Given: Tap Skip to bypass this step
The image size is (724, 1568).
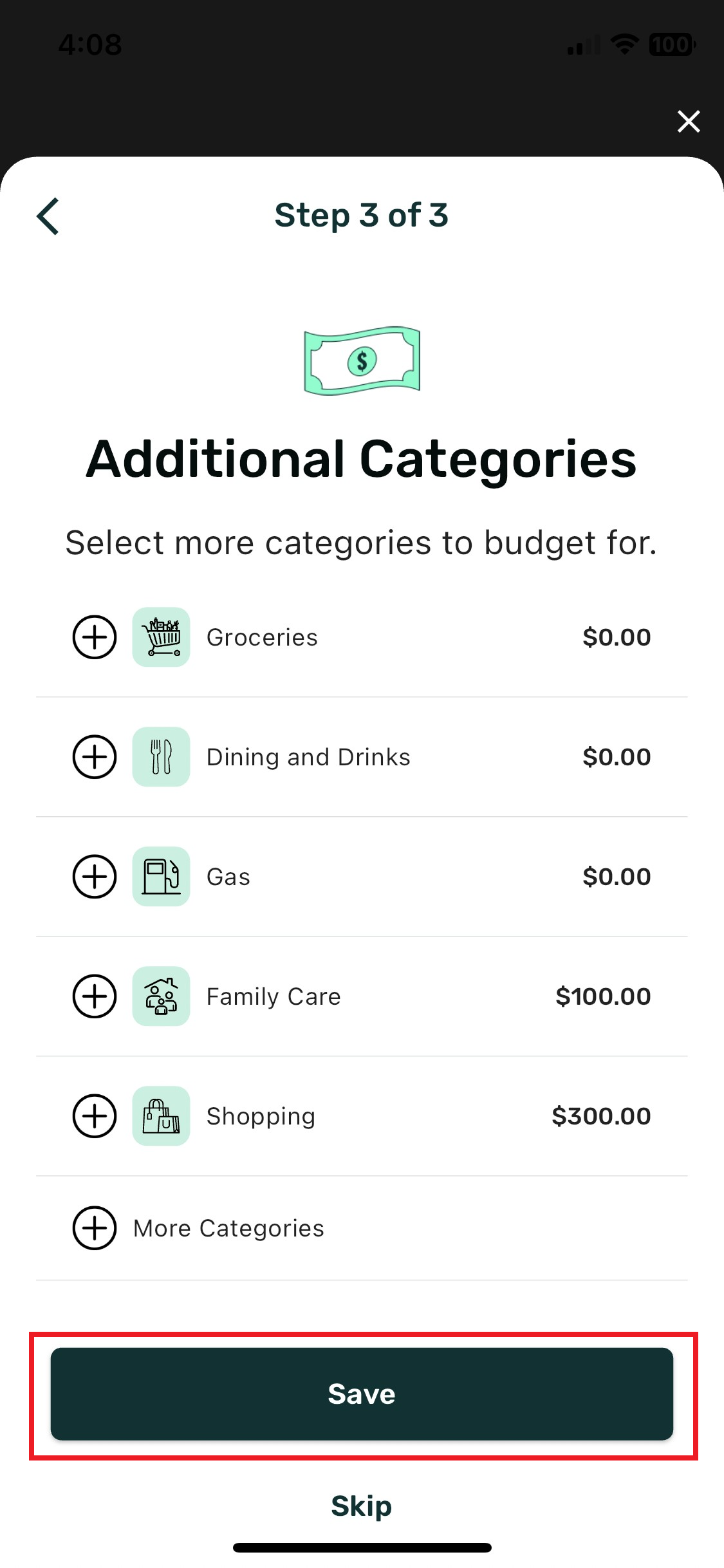Looking at the screenshot, I should (362, 1506).
